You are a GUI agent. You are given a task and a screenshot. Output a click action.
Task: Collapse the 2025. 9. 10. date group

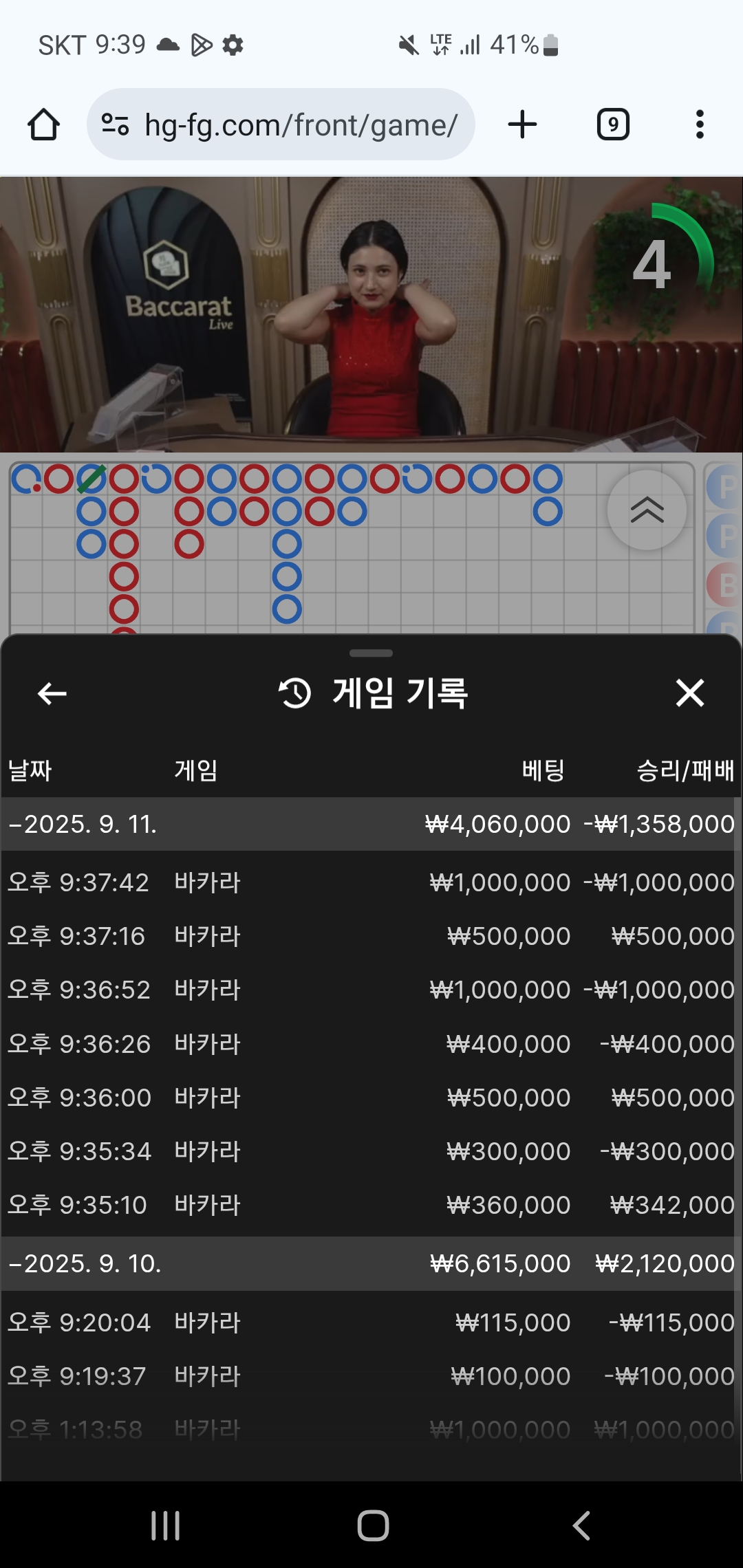[x=83, y=1263]
